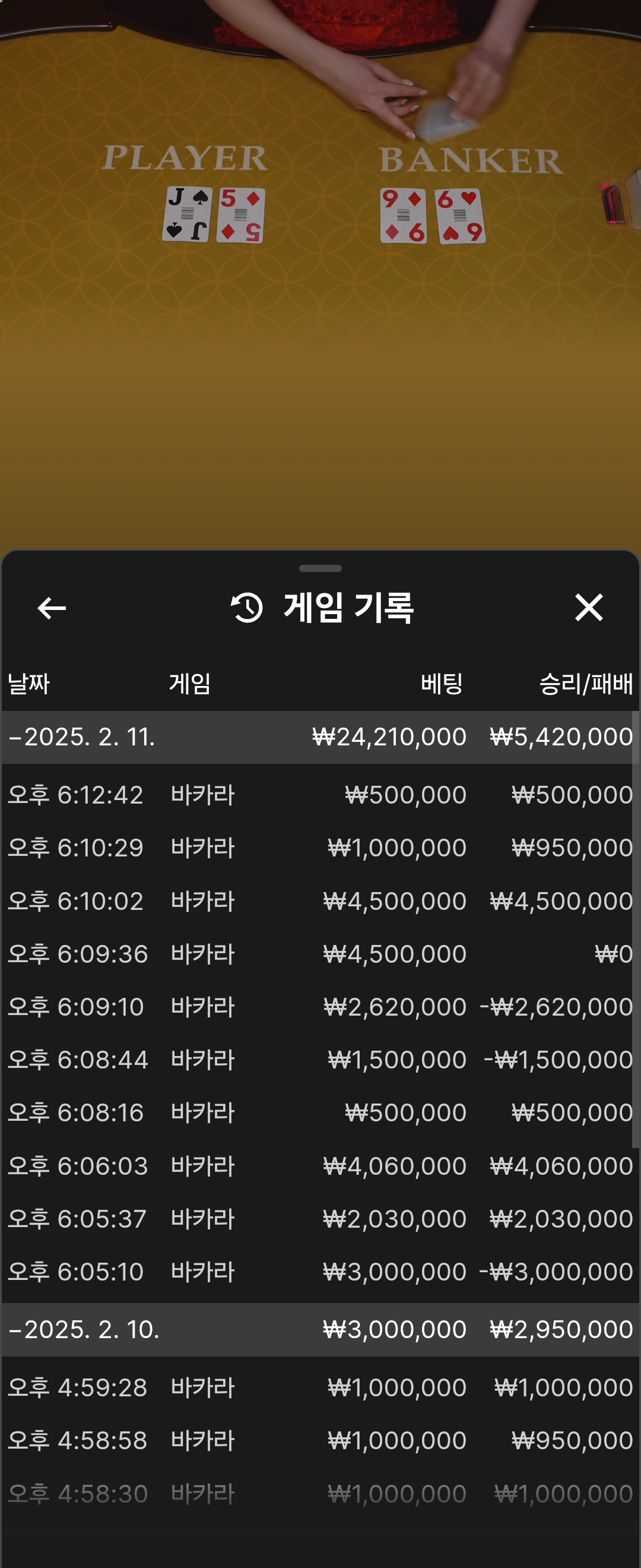The width and height of the screenshot is (641, 1568).
Task: Collapse the 2025. 2. 11. date group
Action: [x=82, y=736]
